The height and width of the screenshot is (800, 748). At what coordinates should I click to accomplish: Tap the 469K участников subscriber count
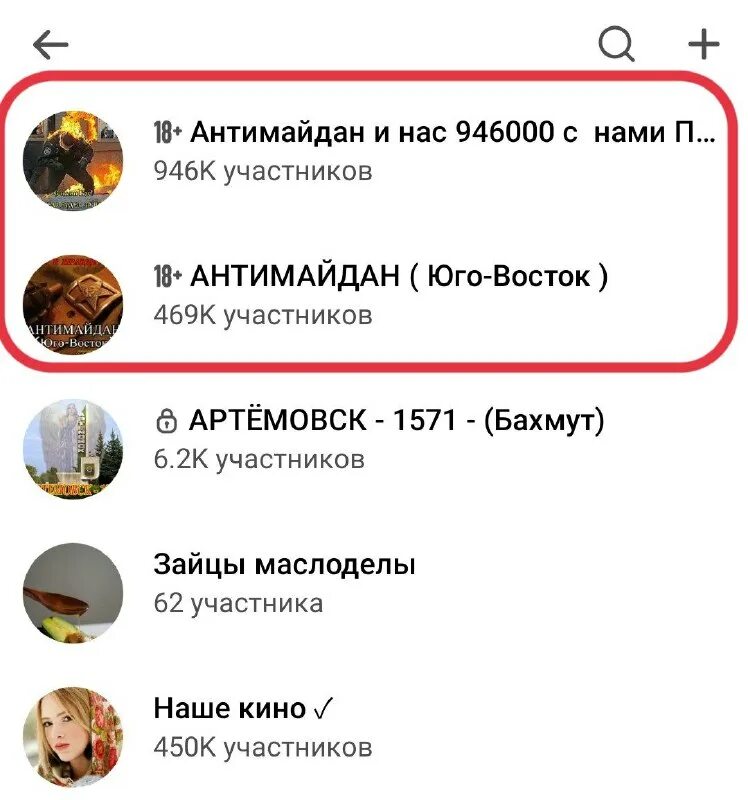pos(262,318)
